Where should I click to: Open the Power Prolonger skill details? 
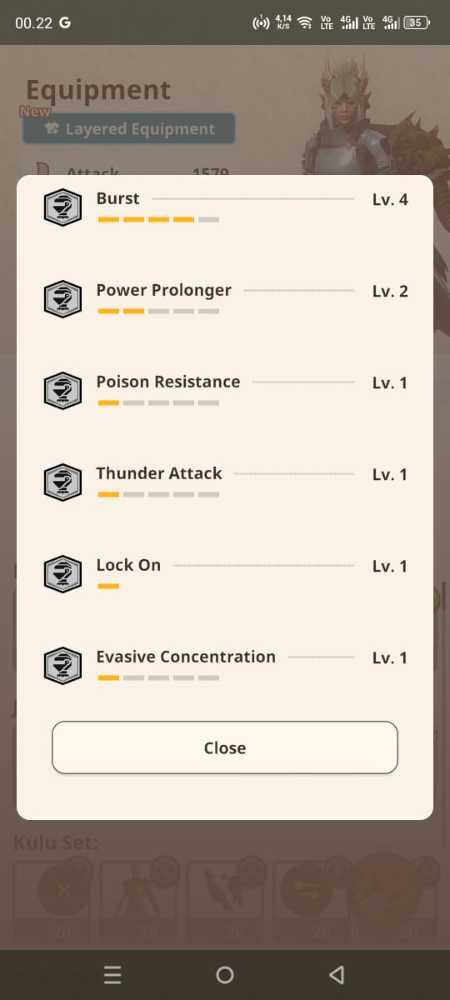click(225, 298)
